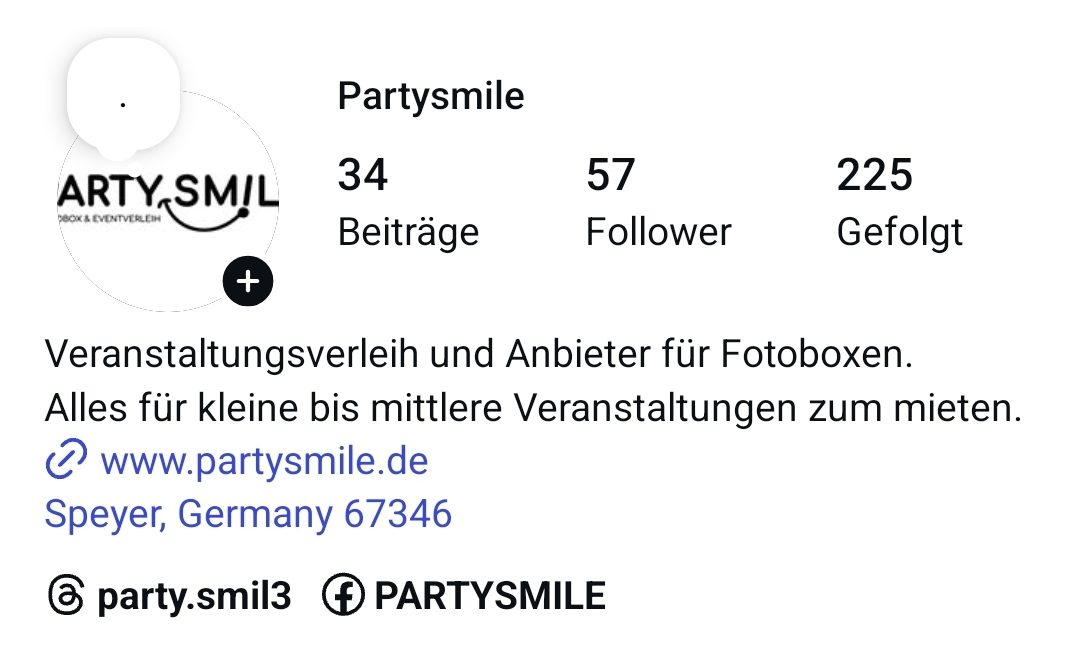Open the www.partysmile.de website link

(263, 461)
